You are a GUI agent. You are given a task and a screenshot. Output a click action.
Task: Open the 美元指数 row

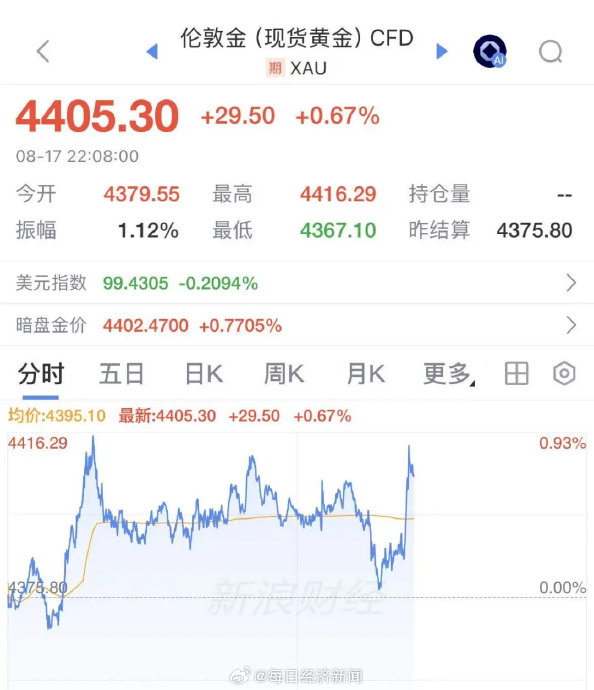pyautogui.click(x=297, y=283)
